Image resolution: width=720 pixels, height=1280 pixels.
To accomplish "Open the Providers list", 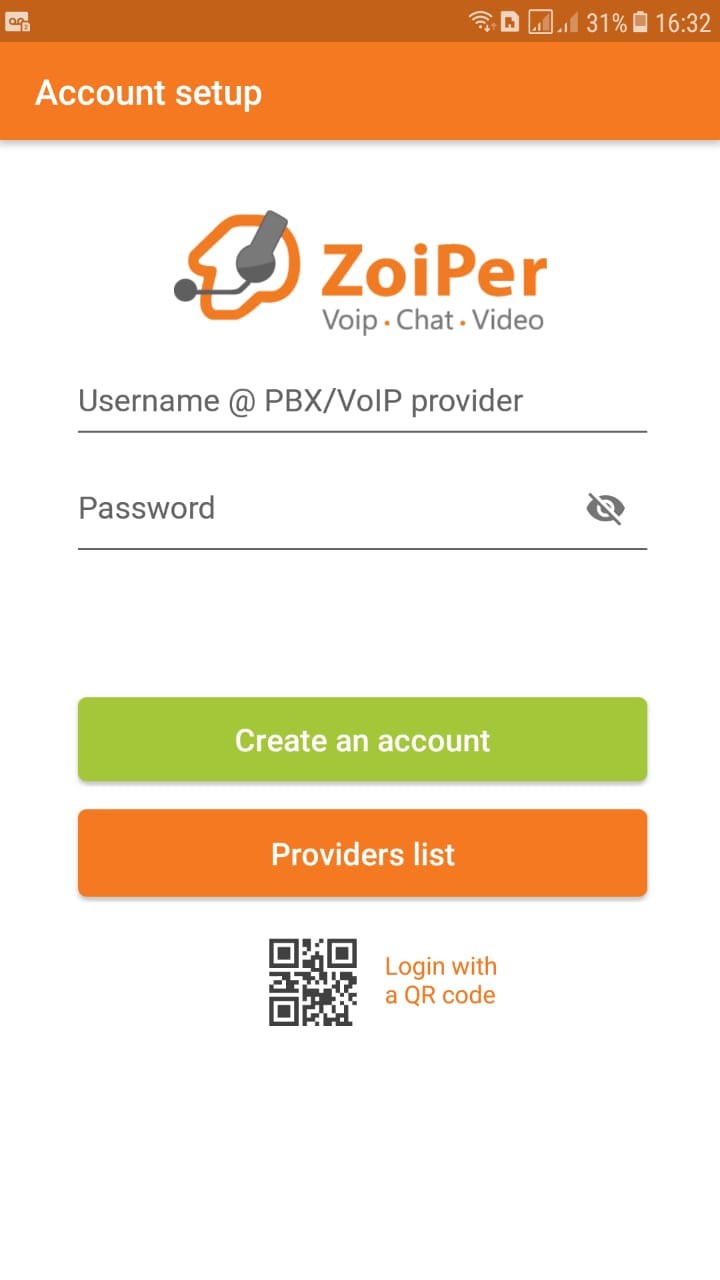I will tap(362, 853).
